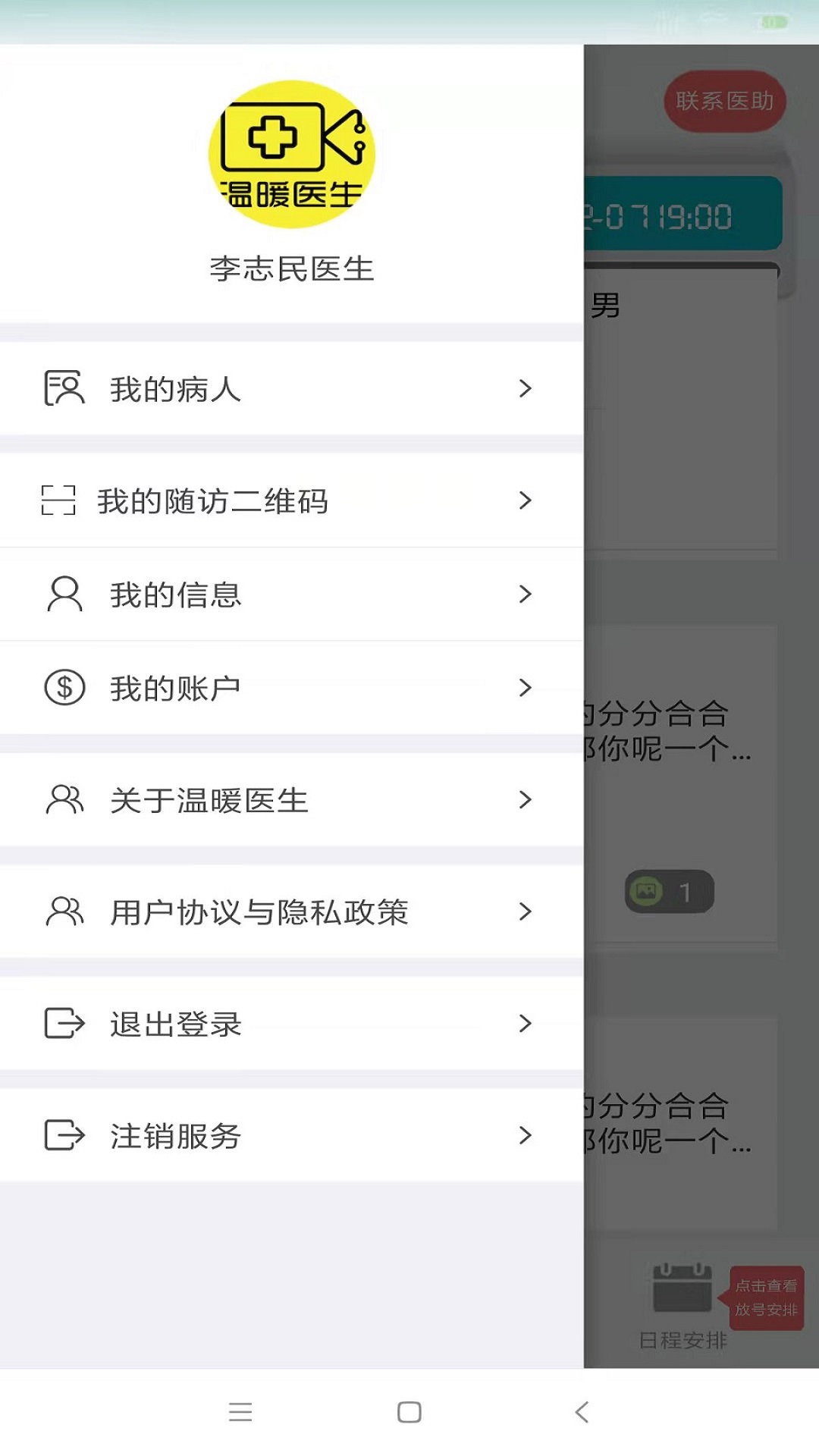Tap the system back button
The width and height of the screenshot is (819, 1456).
point(582,1412)
